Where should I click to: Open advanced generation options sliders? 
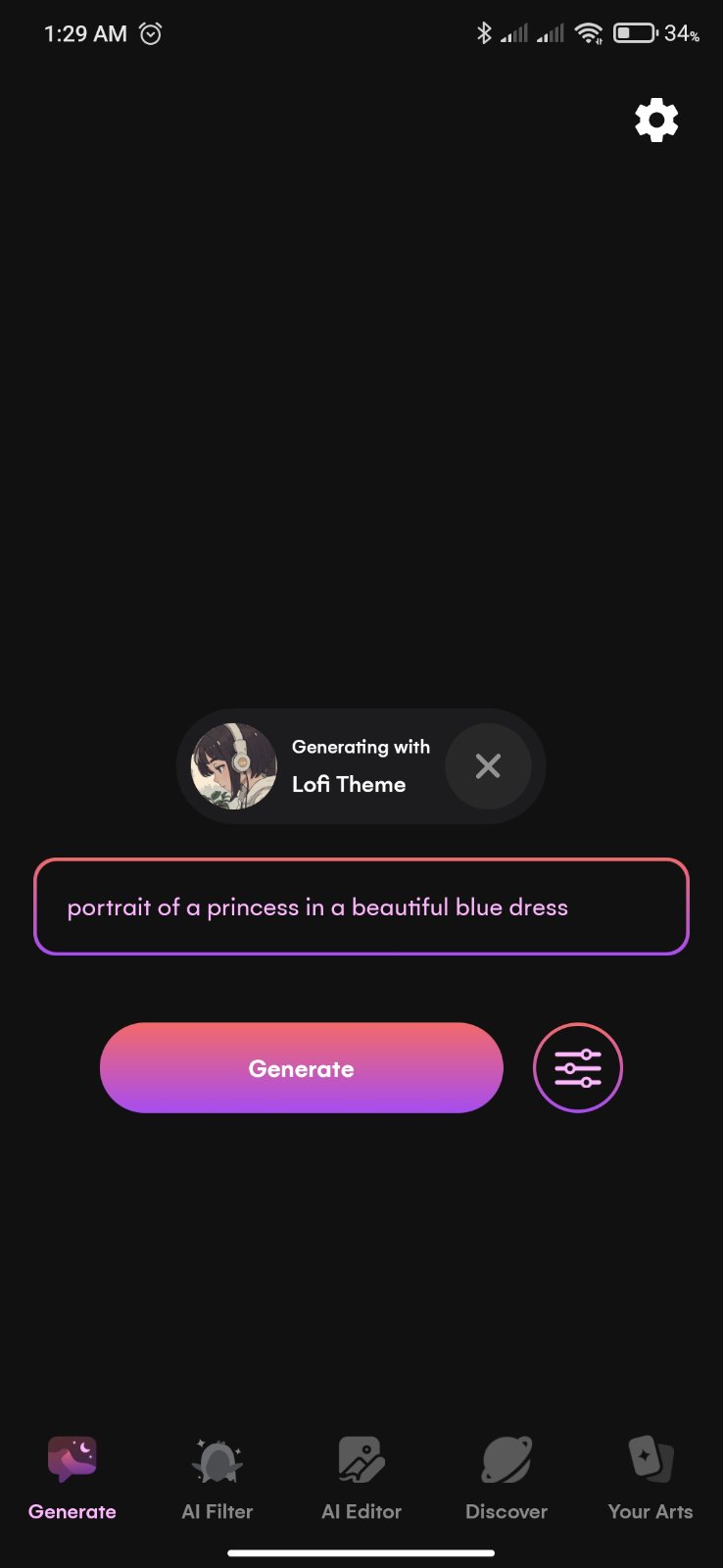[578, 1068]
